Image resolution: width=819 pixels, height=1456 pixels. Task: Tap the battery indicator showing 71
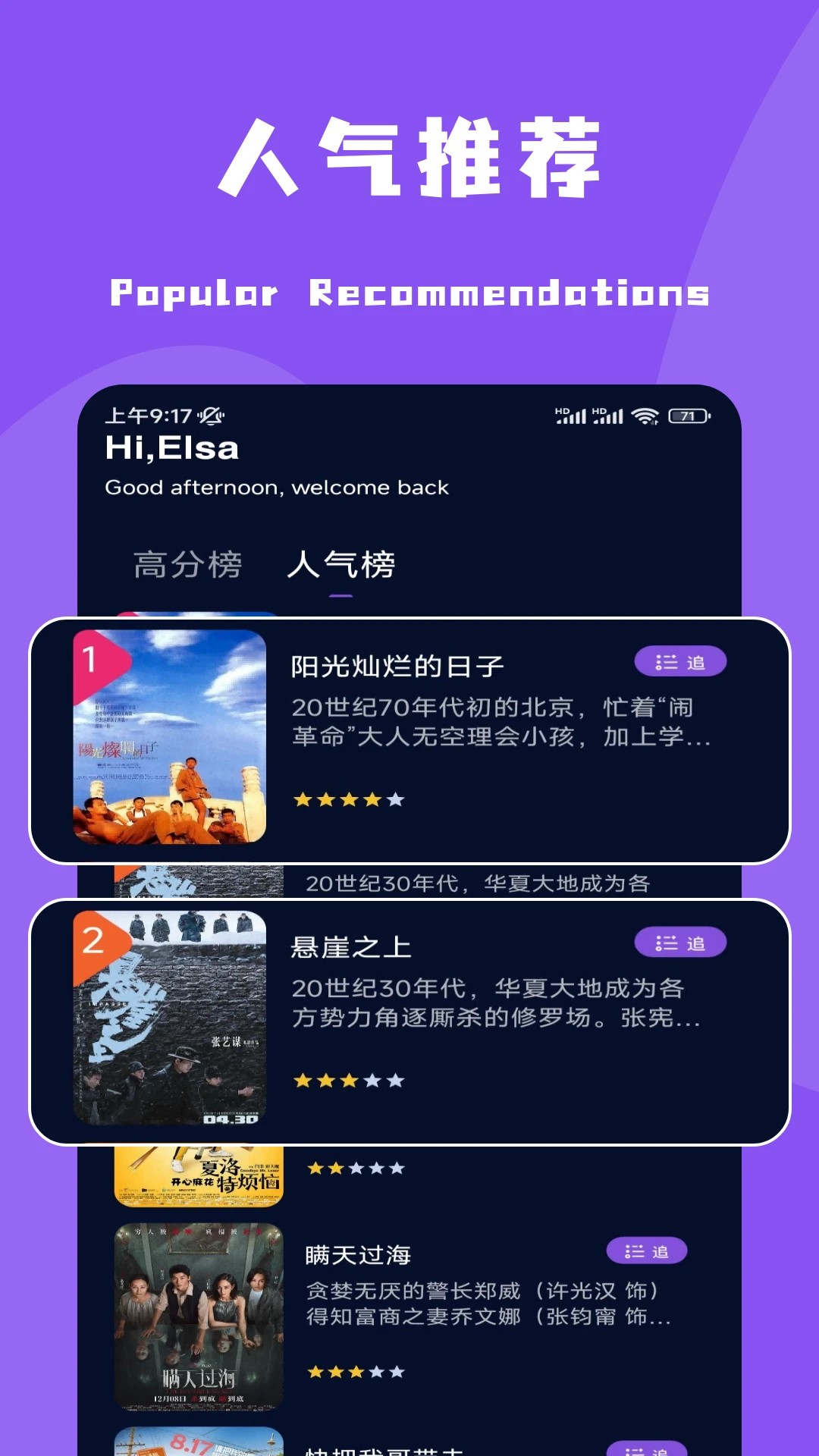click(x=689, y=416)
